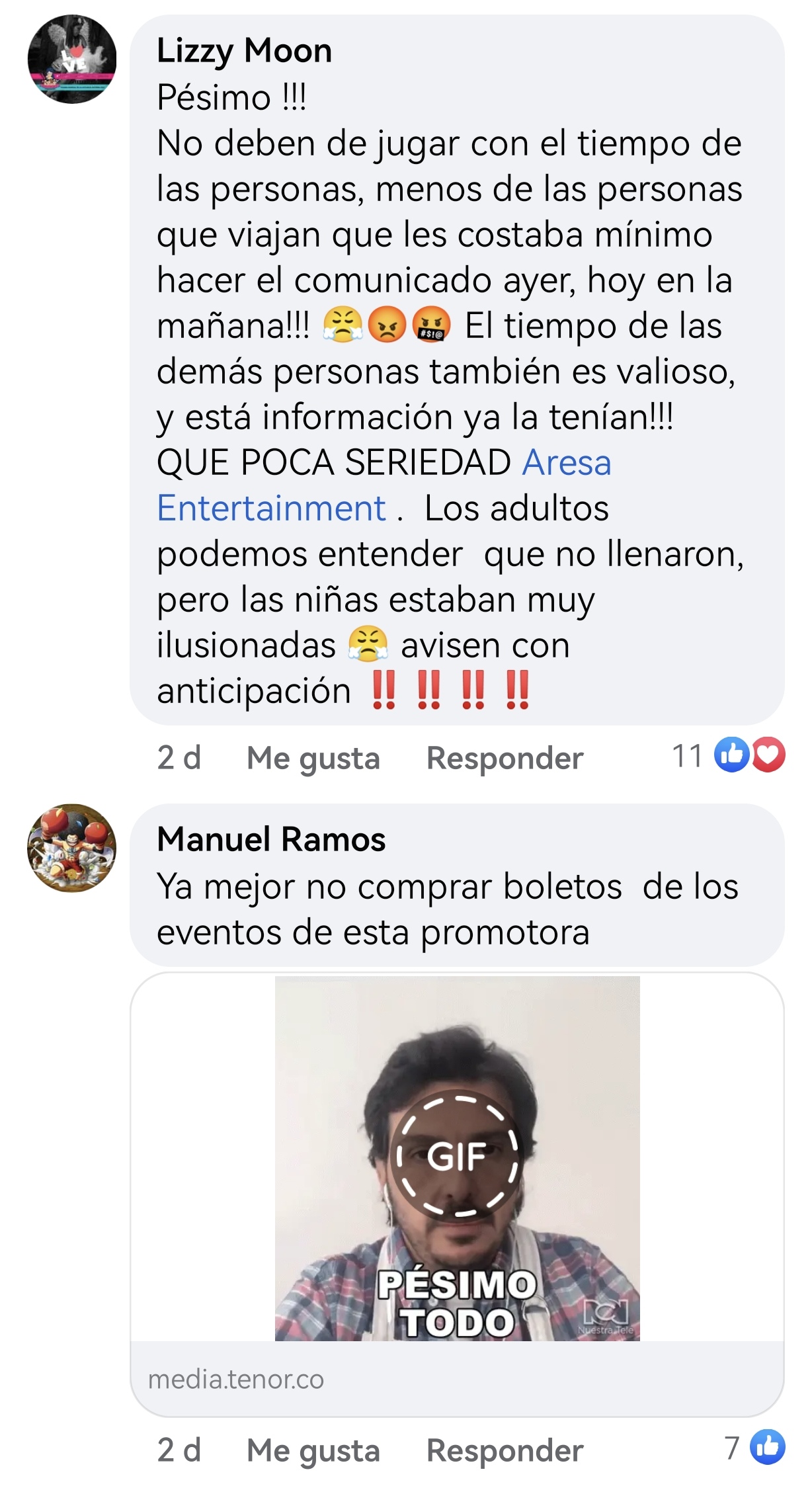This screenshot has width=812, height=1490.
Task: Open Lizzy Moon's profile name
Action: point(244,51)
